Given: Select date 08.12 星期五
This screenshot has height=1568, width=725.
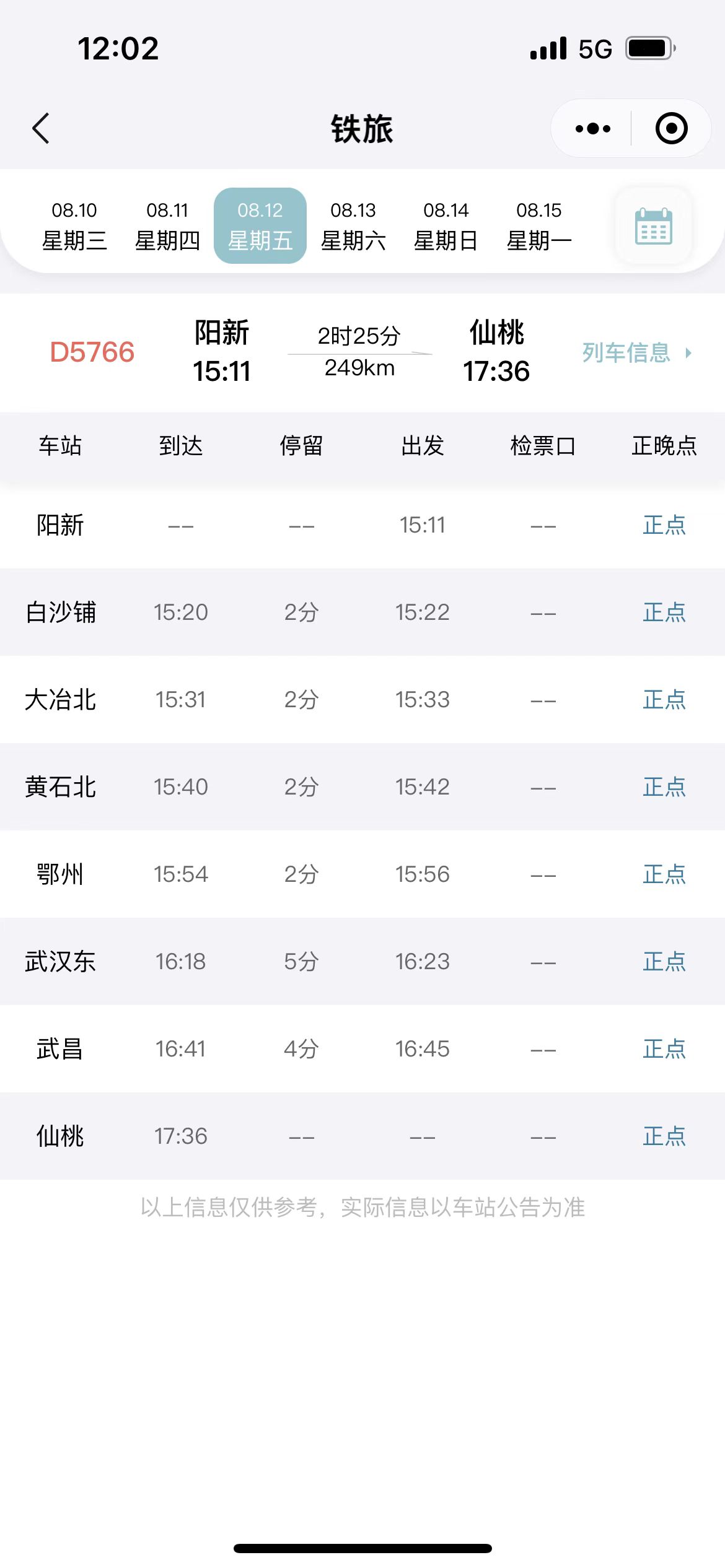Looking at the screenshot, I should coord(260,226).
